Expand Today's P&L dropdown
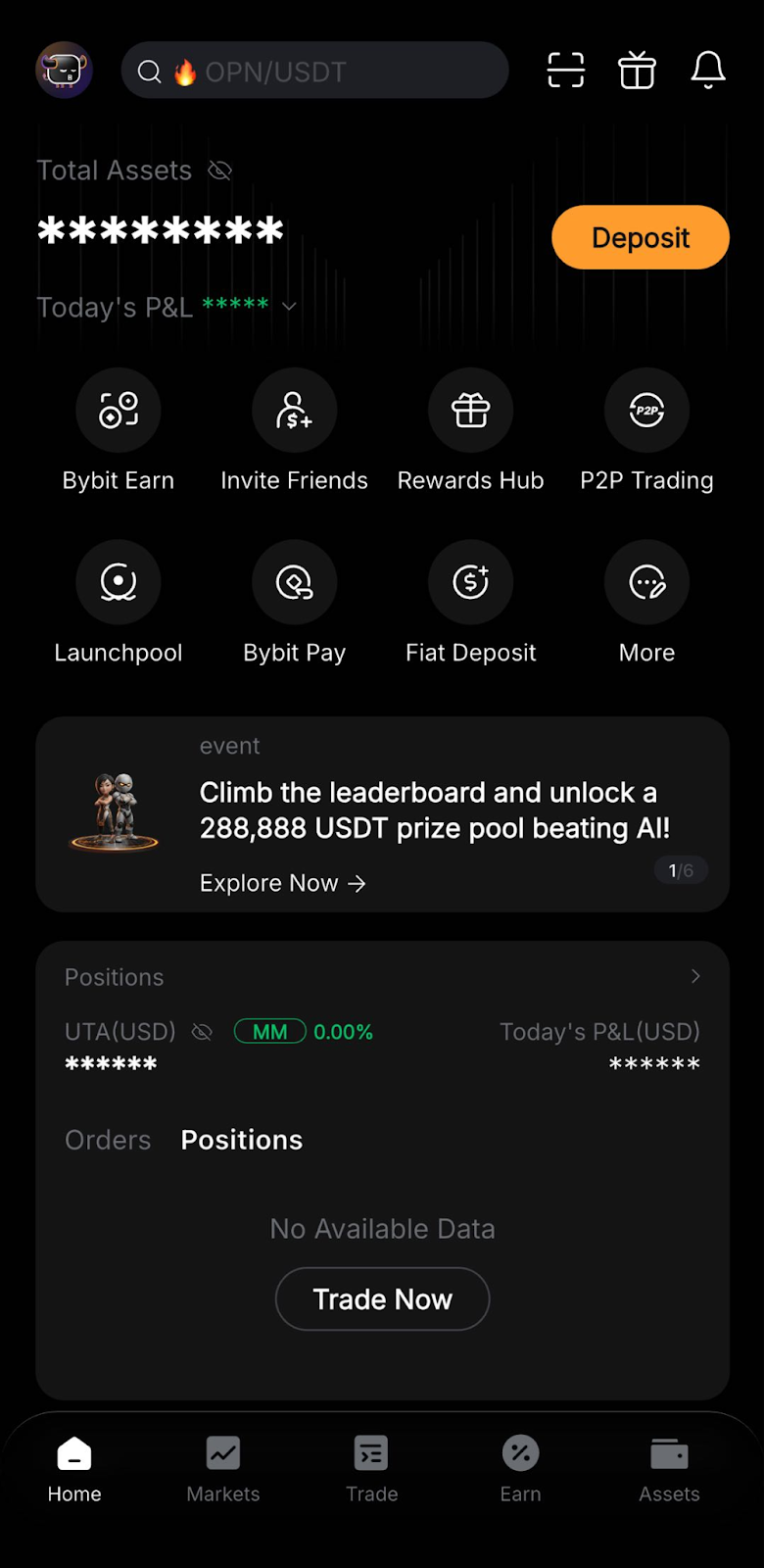764x1568 pixels. click(x=289, y=306)
